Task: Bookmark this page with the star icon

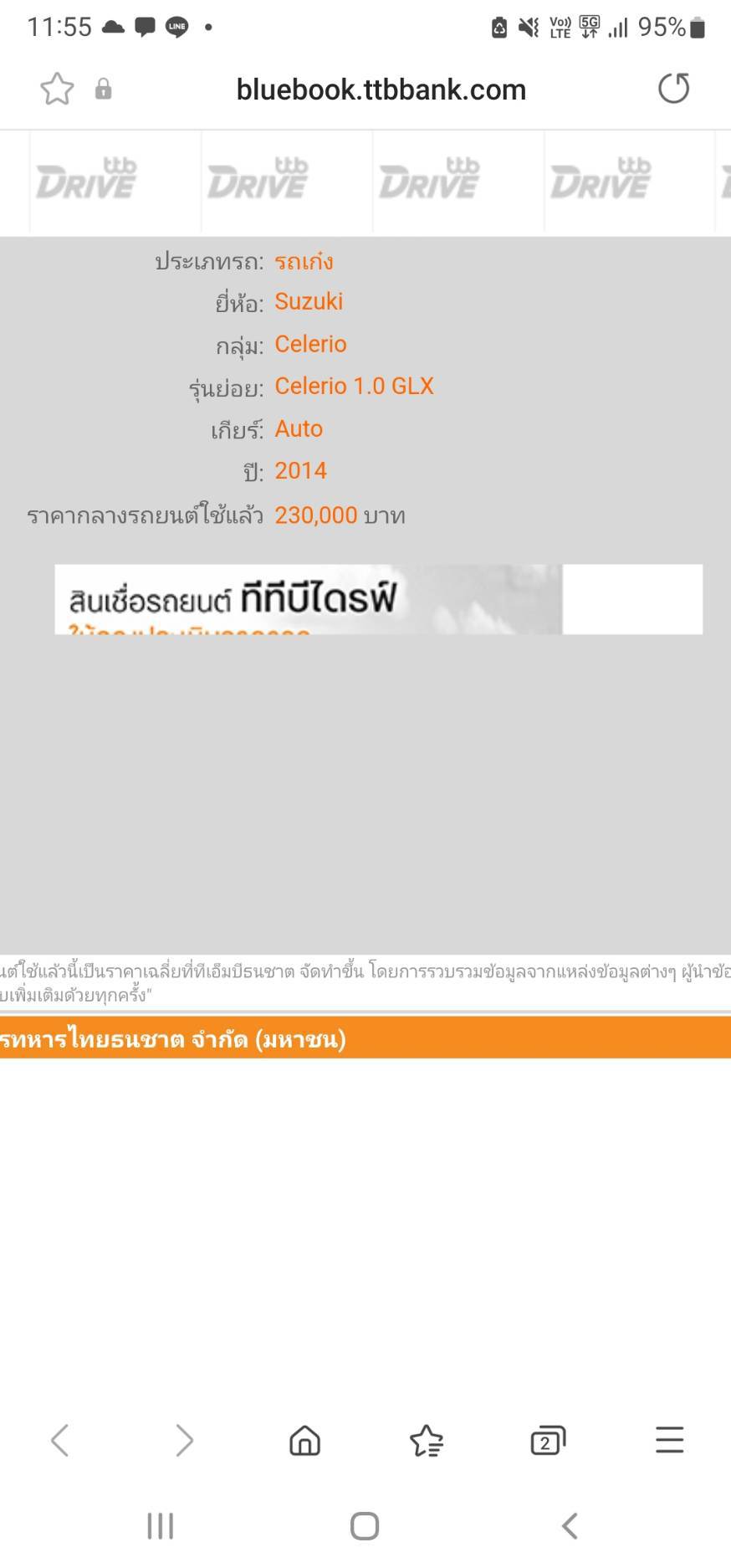Action: pyautogui.click(x=57, y=90)
